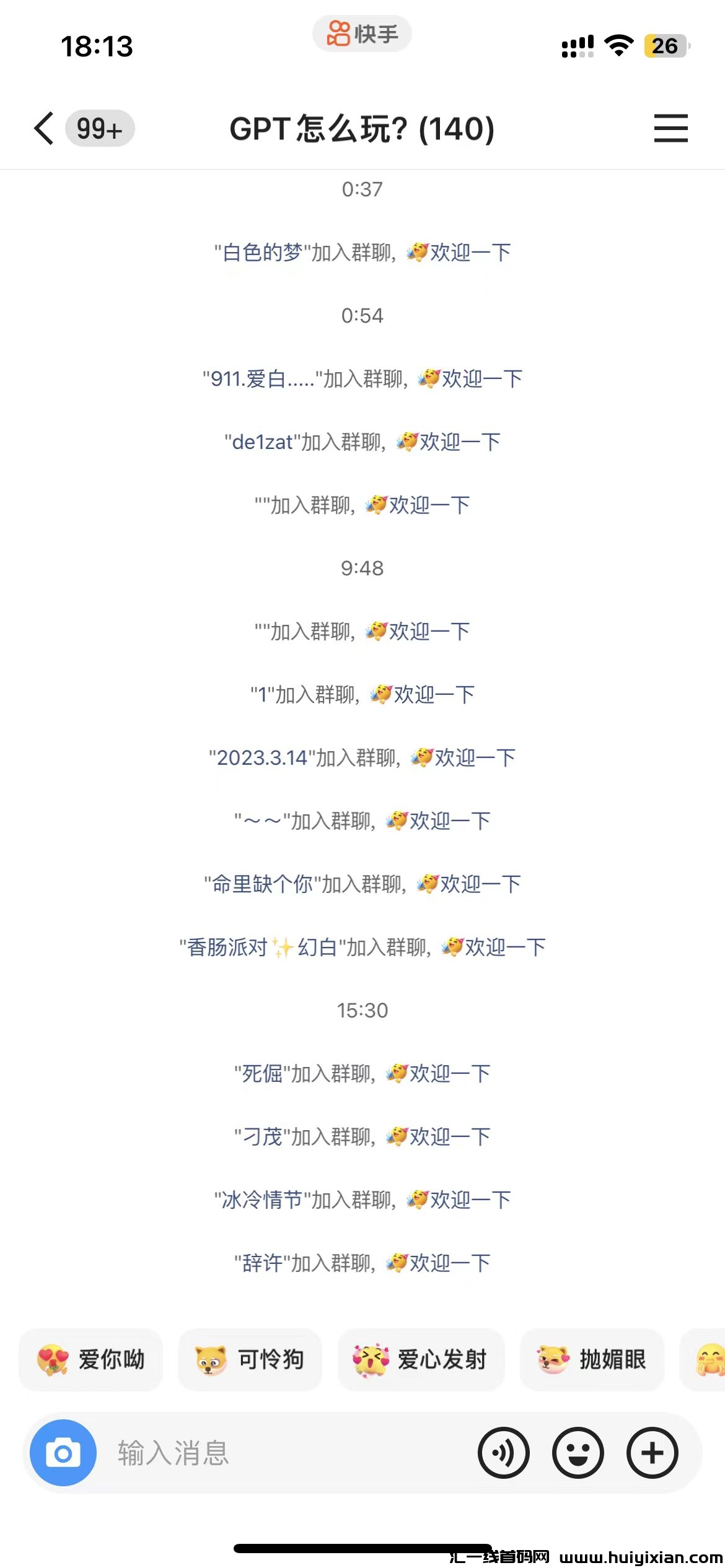Image resolution: width=725 pixels, height=1568 pixels.
Task: Welcome de1zat to the group
Action: [459, 442]
